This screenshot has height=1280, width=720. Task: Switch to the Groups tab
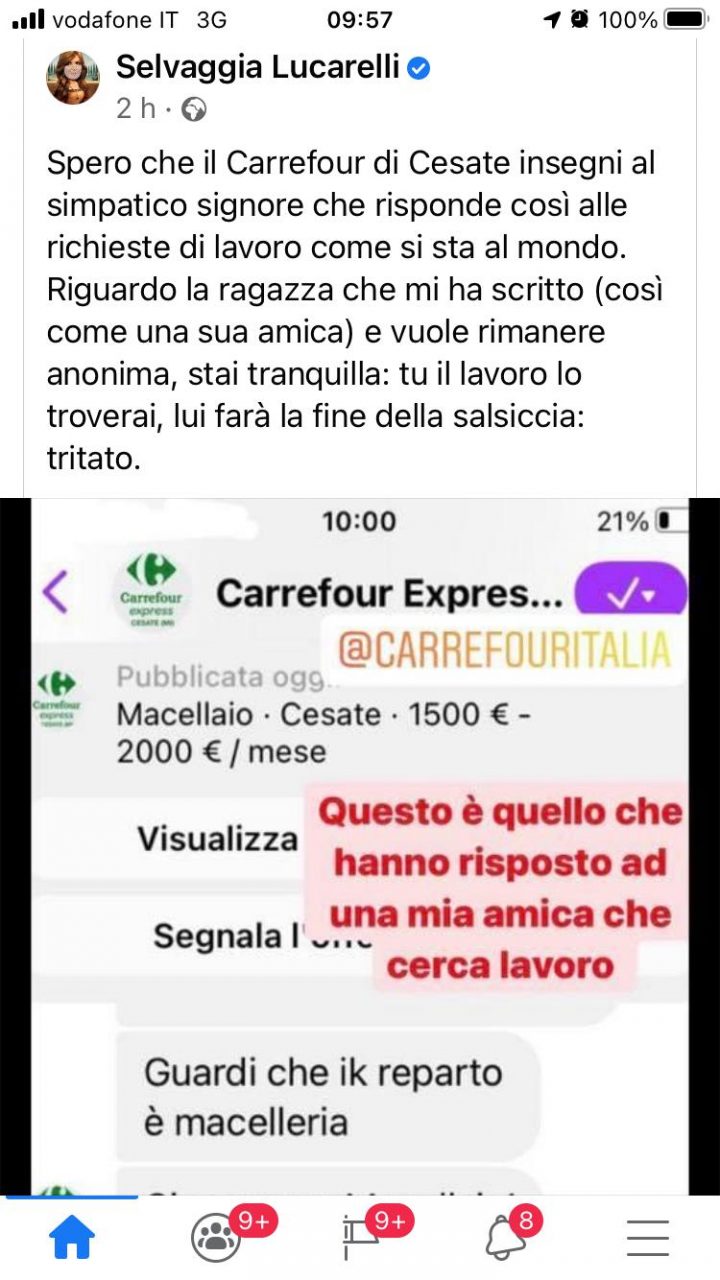coord(217,1239)
